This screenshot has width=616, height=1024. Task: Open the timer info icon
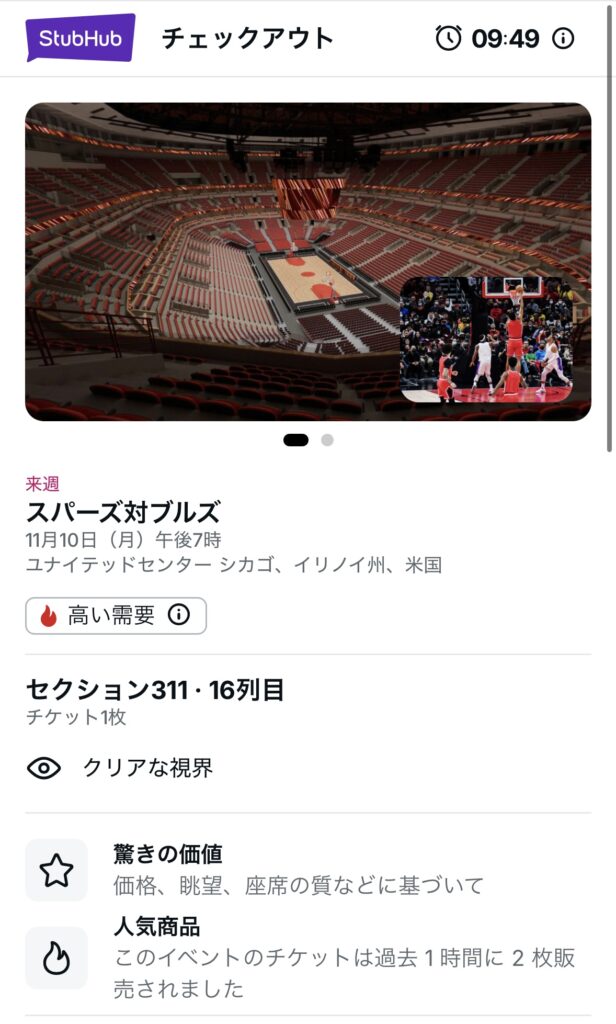click(x=564, y=39)
